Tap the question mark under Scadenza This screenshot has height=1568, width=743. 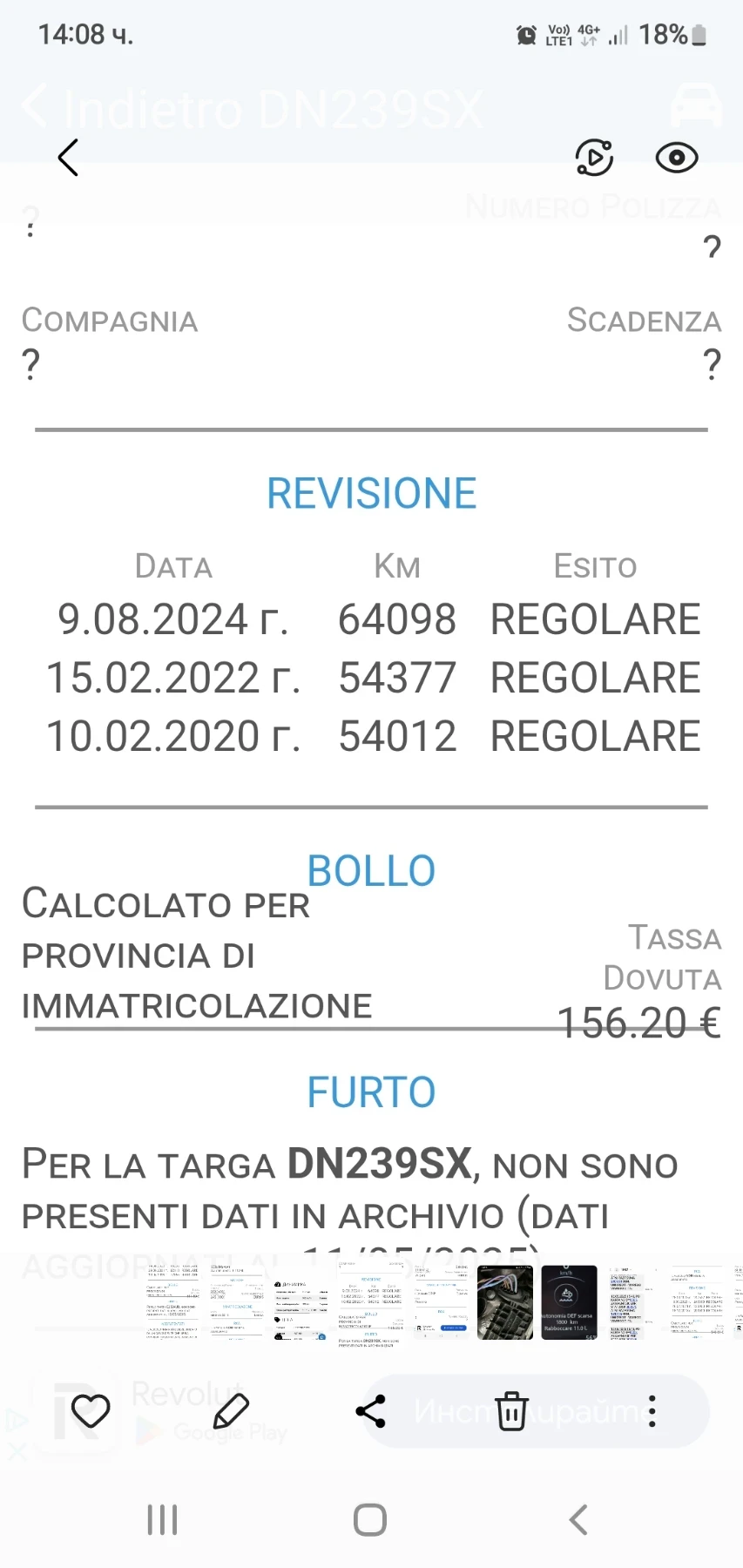(713, 366)
